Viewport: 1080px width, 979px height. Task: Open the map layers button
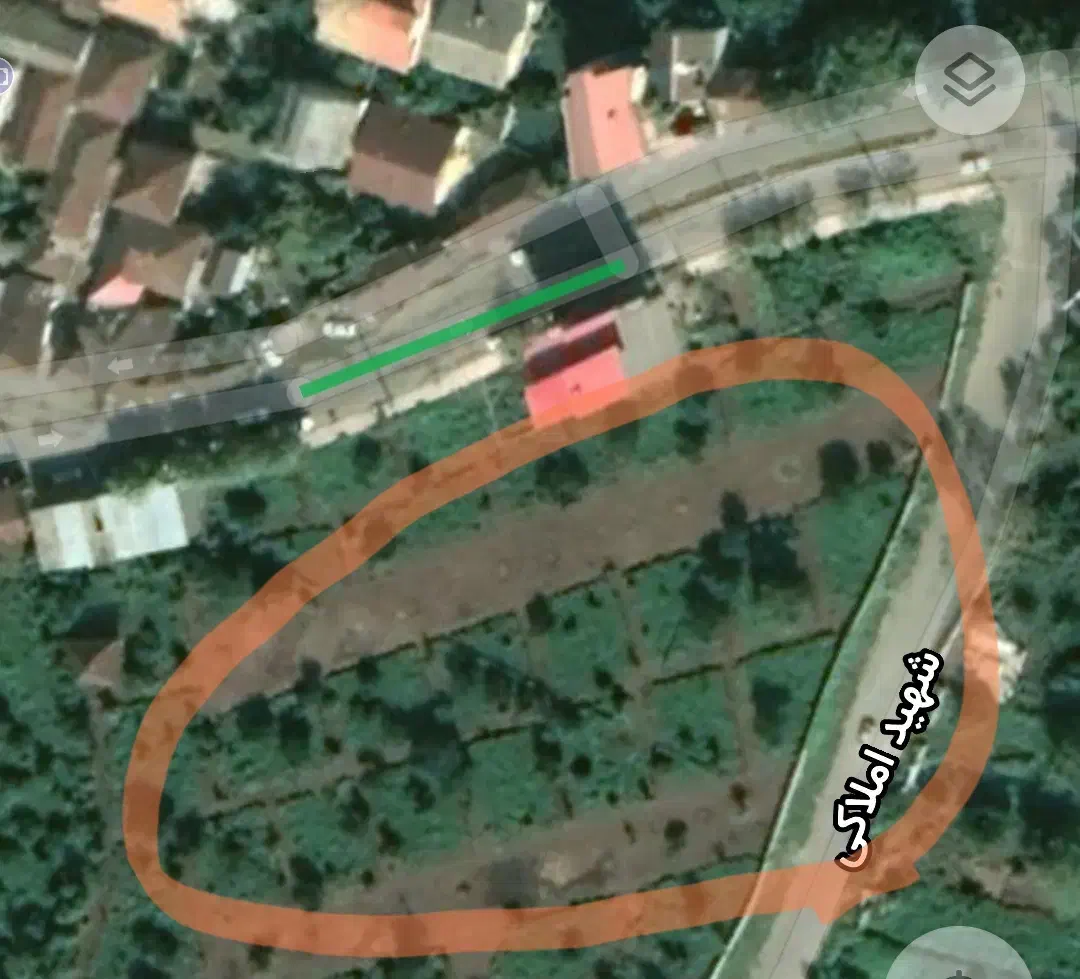[968, 81]
